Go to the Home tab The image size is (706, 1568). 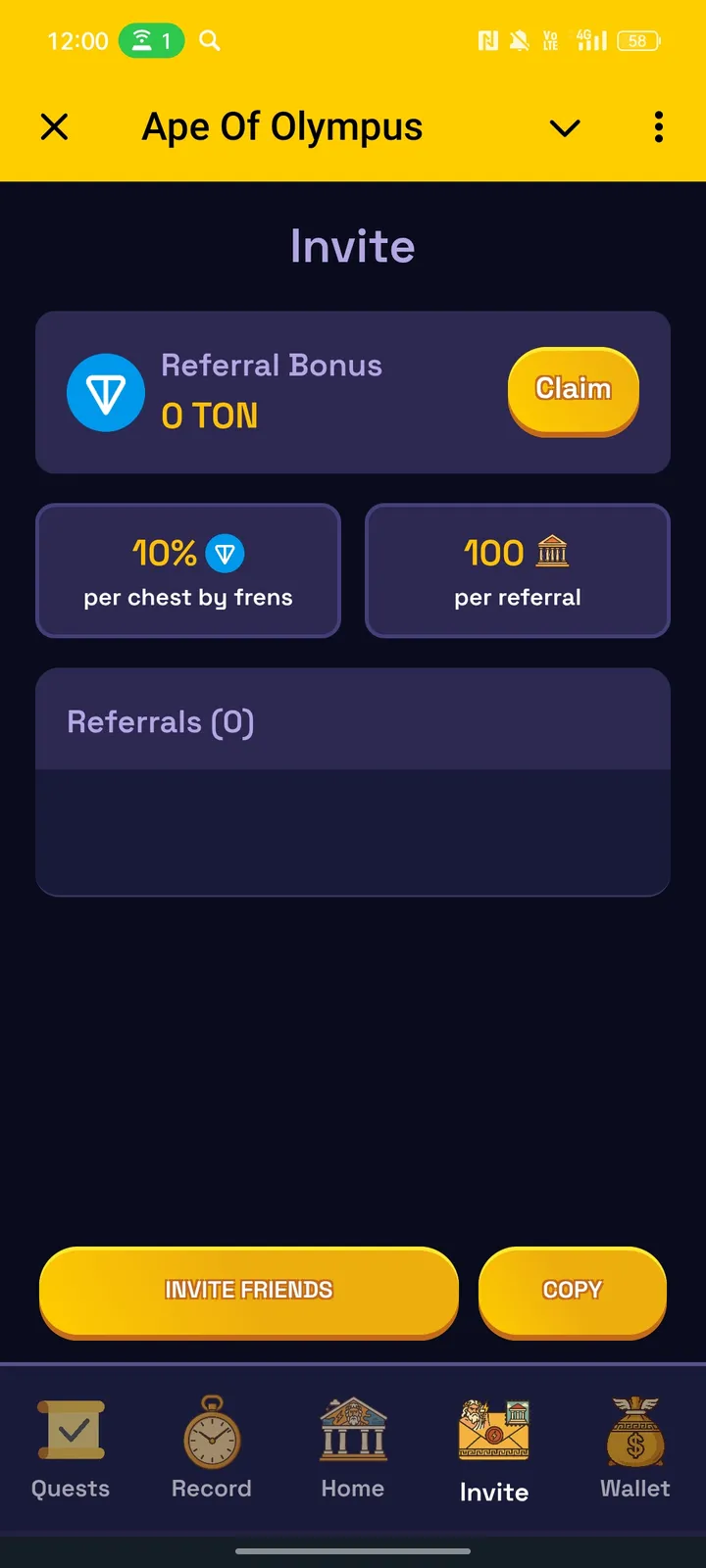click(353, 1448)
